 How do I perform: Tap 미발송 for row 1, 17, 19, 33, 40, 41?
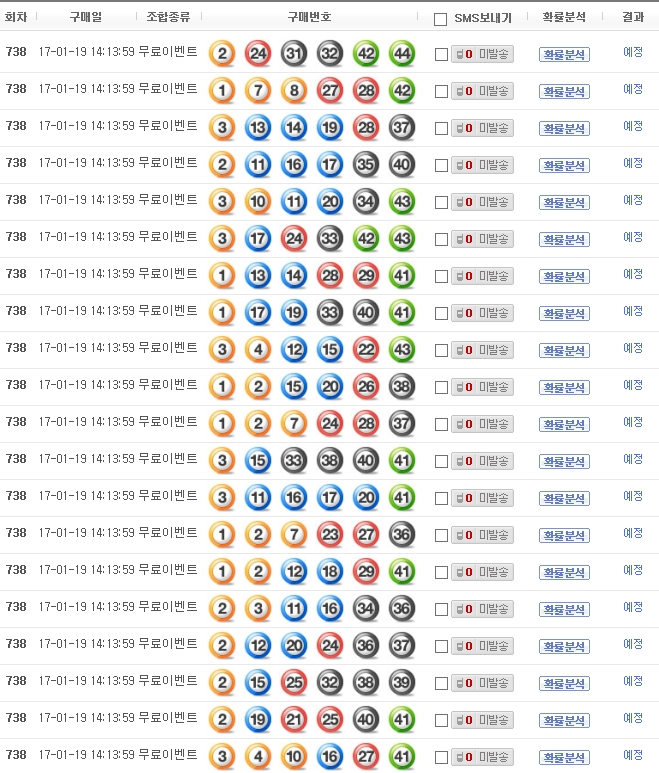point(483,314)
